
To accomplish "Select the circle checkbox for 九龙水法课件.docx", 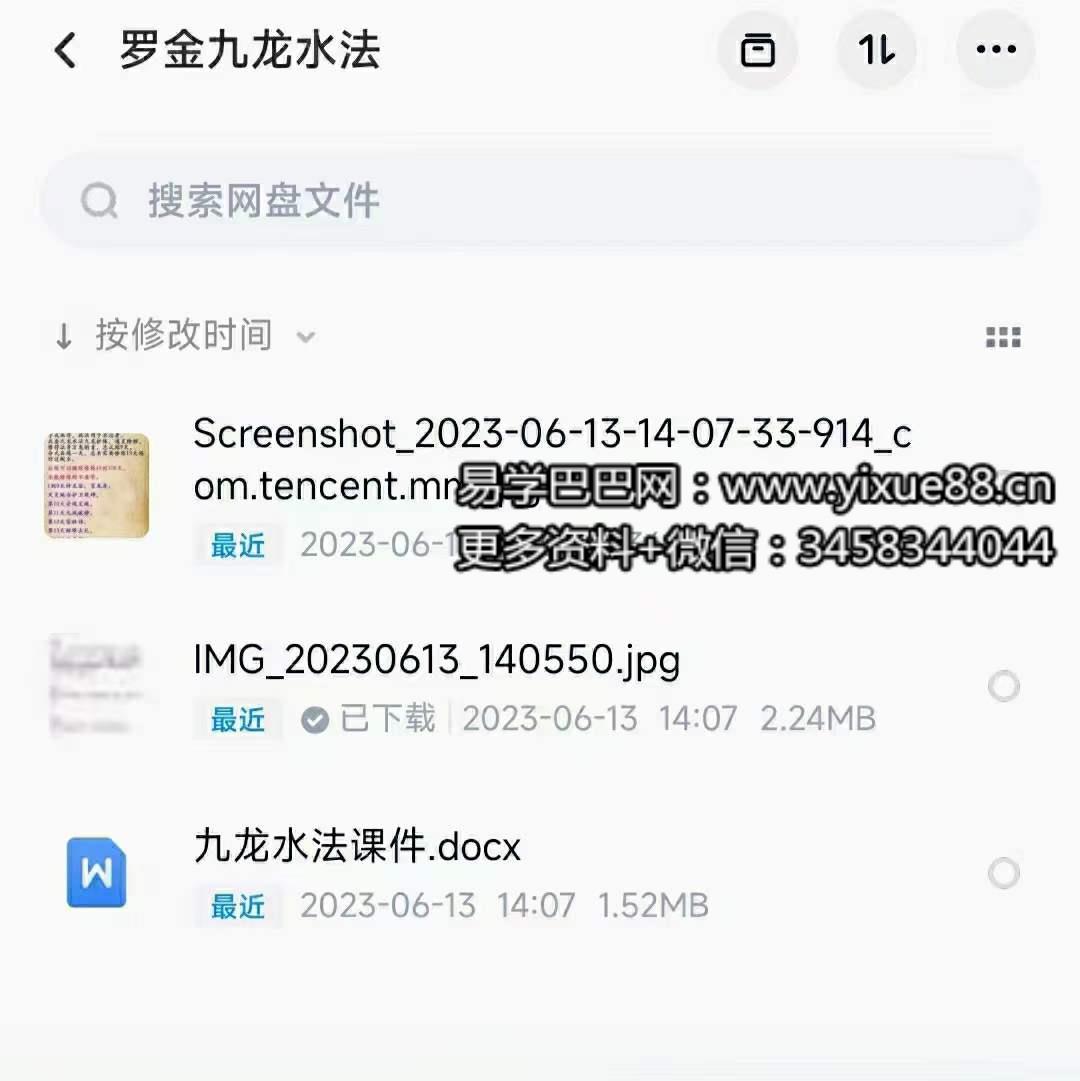I will pos(1003,874).
